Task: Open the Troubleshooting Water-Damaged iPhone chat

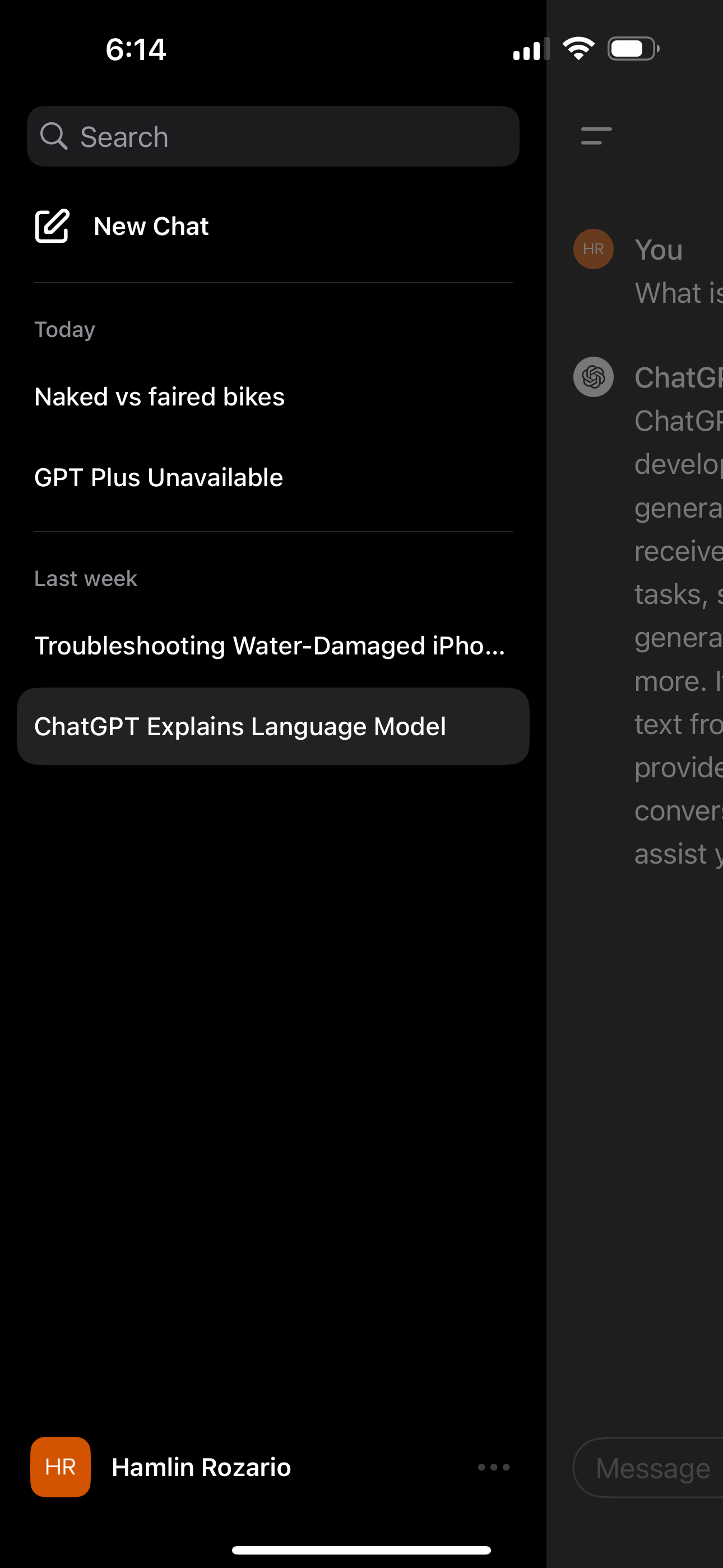Action: [x=269, y=646]
